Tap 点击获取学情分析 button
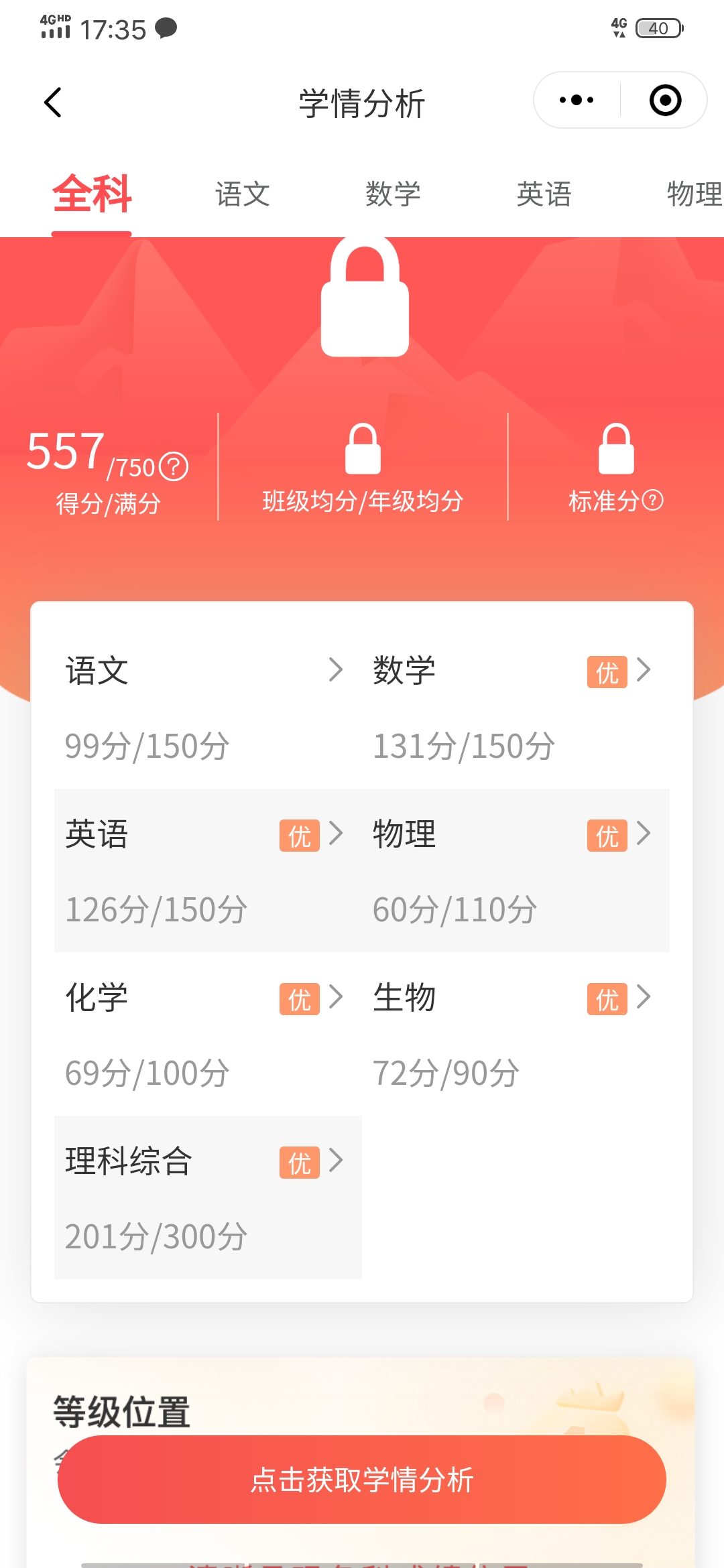724x1568 pixels. [x=362, y=1480]
